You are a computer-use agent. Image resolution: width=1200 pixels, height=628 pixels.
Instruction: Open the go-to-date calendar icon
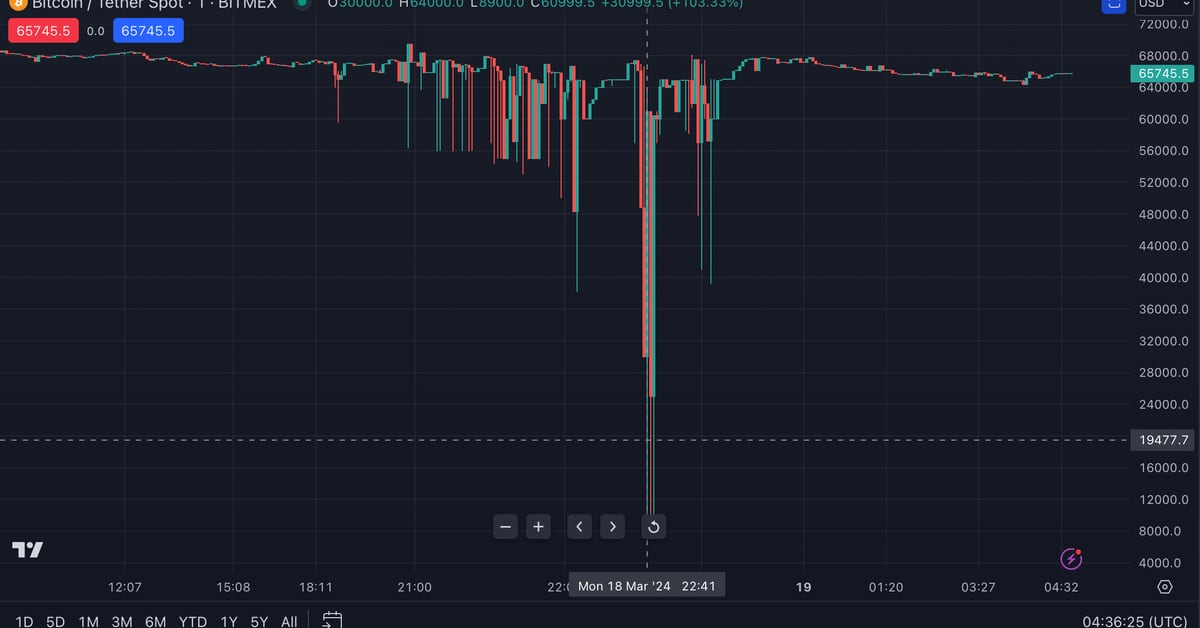(333, 620)
